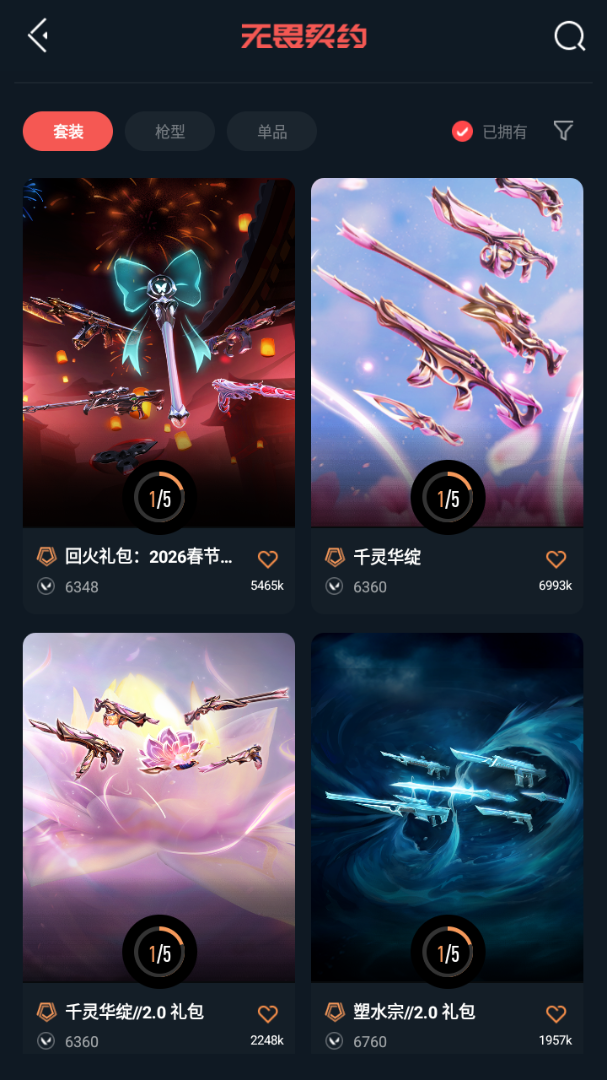The width and height of the screenshot is (607, 1080).
Task: Like the 千灵华绽 bundle priced 6360 with 6993k
Action: [x=556, y=559]
